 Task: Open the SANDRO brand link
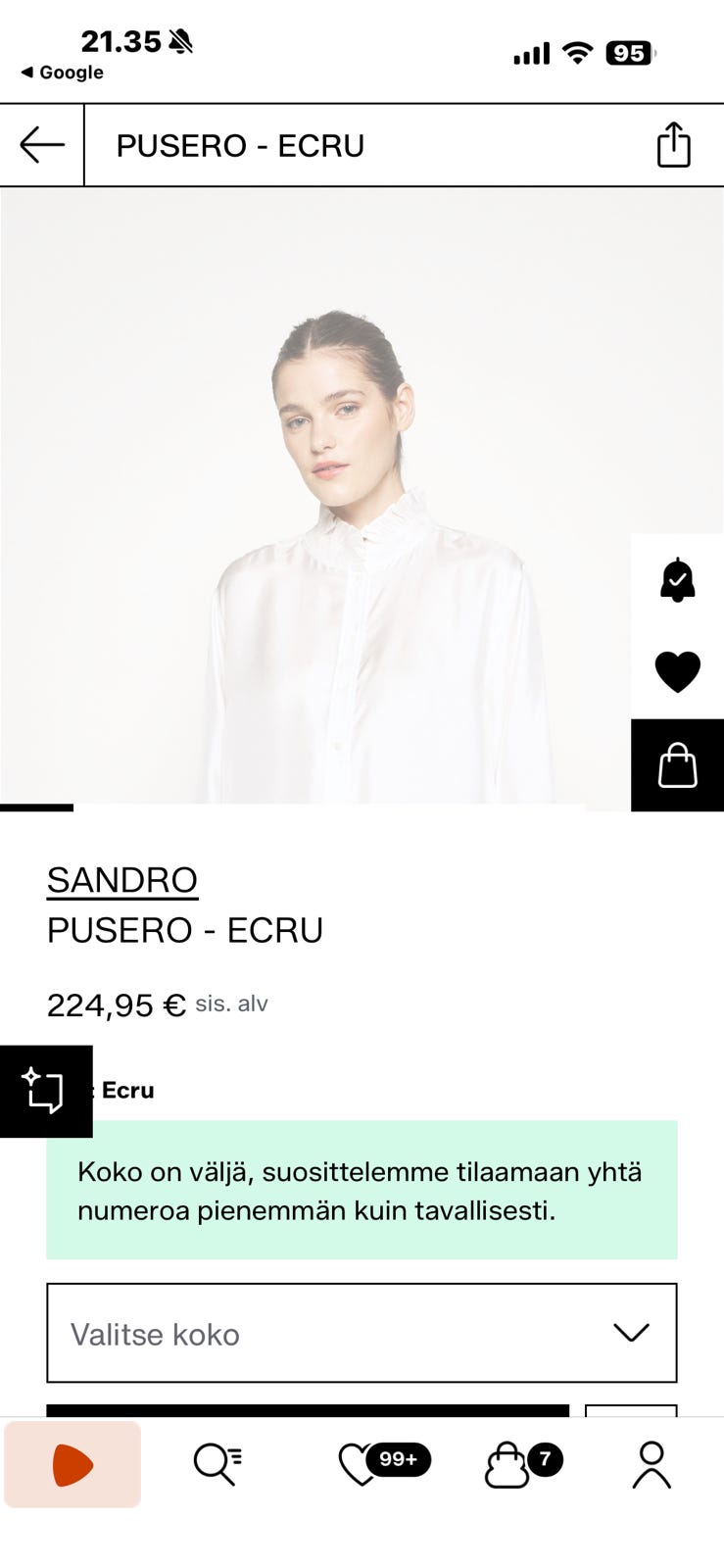122,880
